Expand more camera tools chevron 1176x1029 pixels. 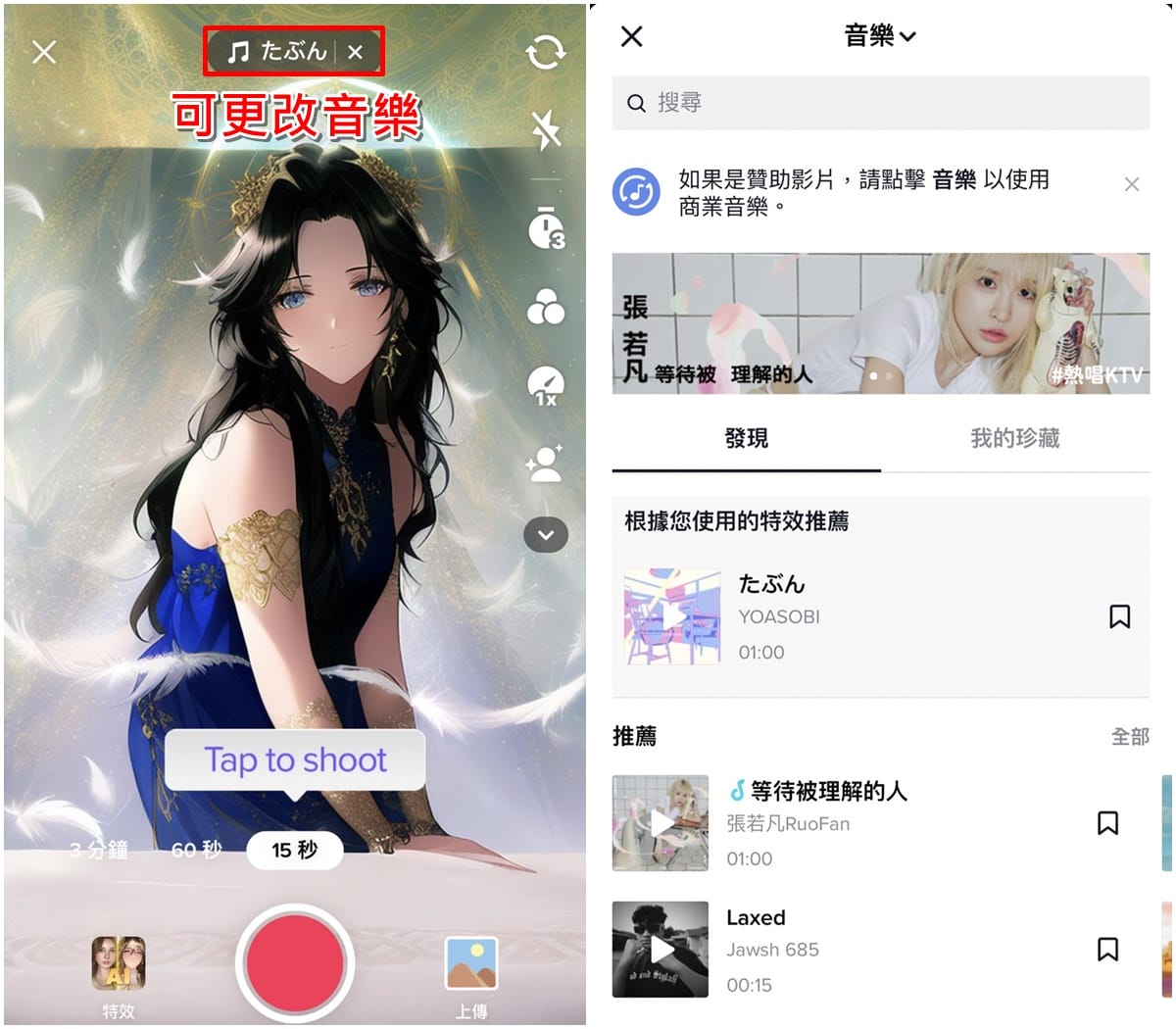click(546, 535)
